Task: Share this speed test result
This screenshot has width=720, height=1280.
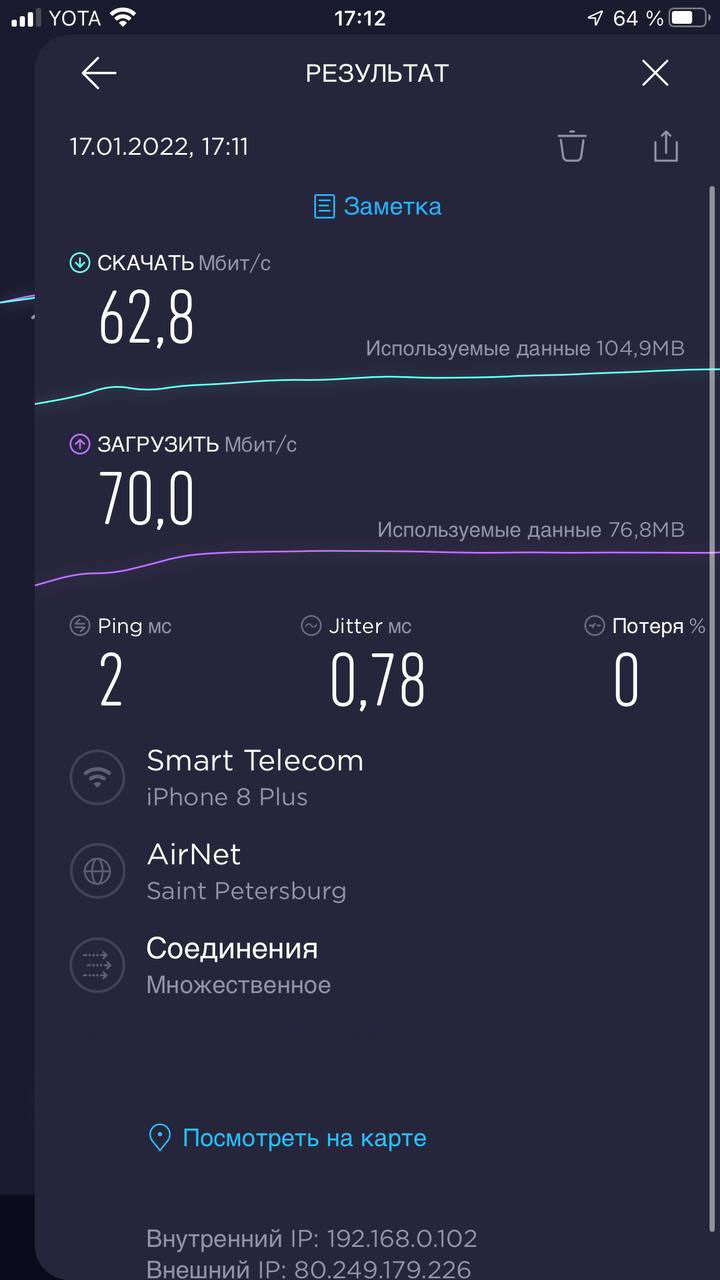Action: tap(666, 146)
